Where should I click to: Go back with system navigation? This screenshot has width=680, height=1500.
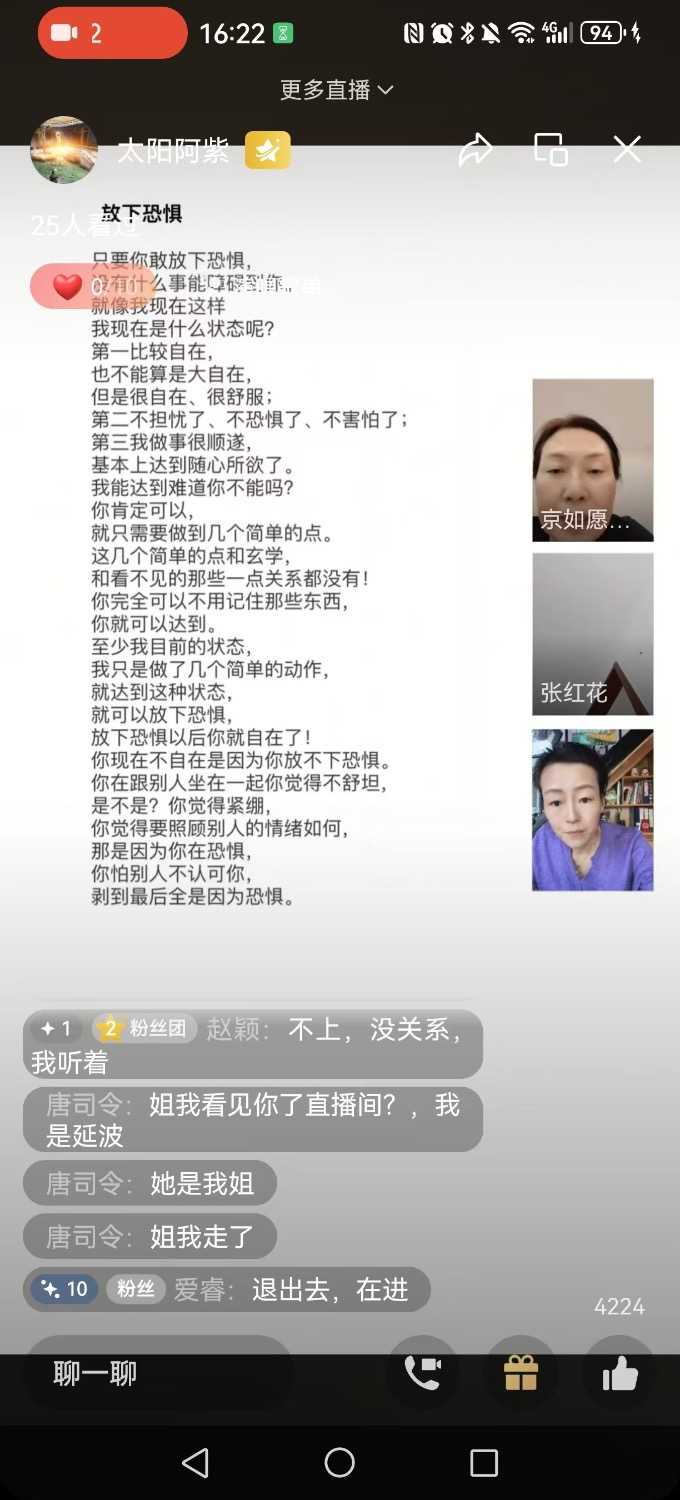click(196, 1463)
